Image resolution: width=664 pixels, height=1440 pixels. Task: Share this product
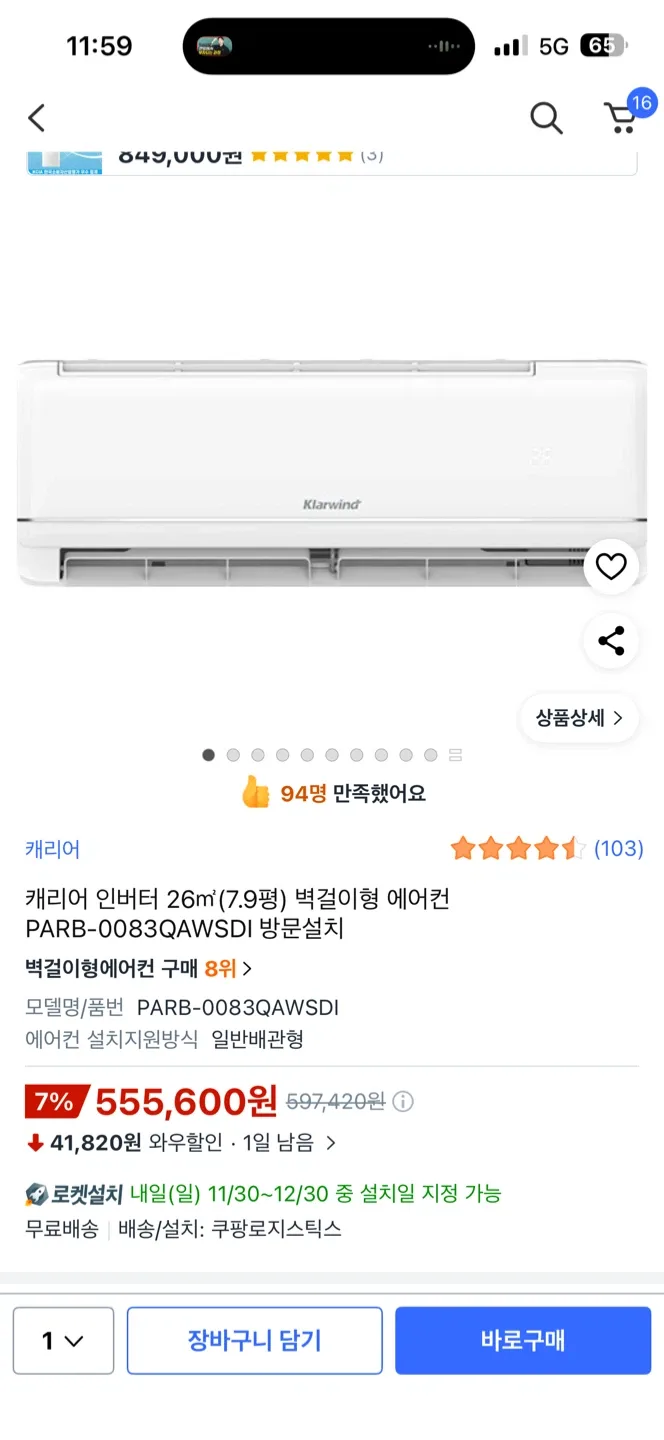click(611, 640)
